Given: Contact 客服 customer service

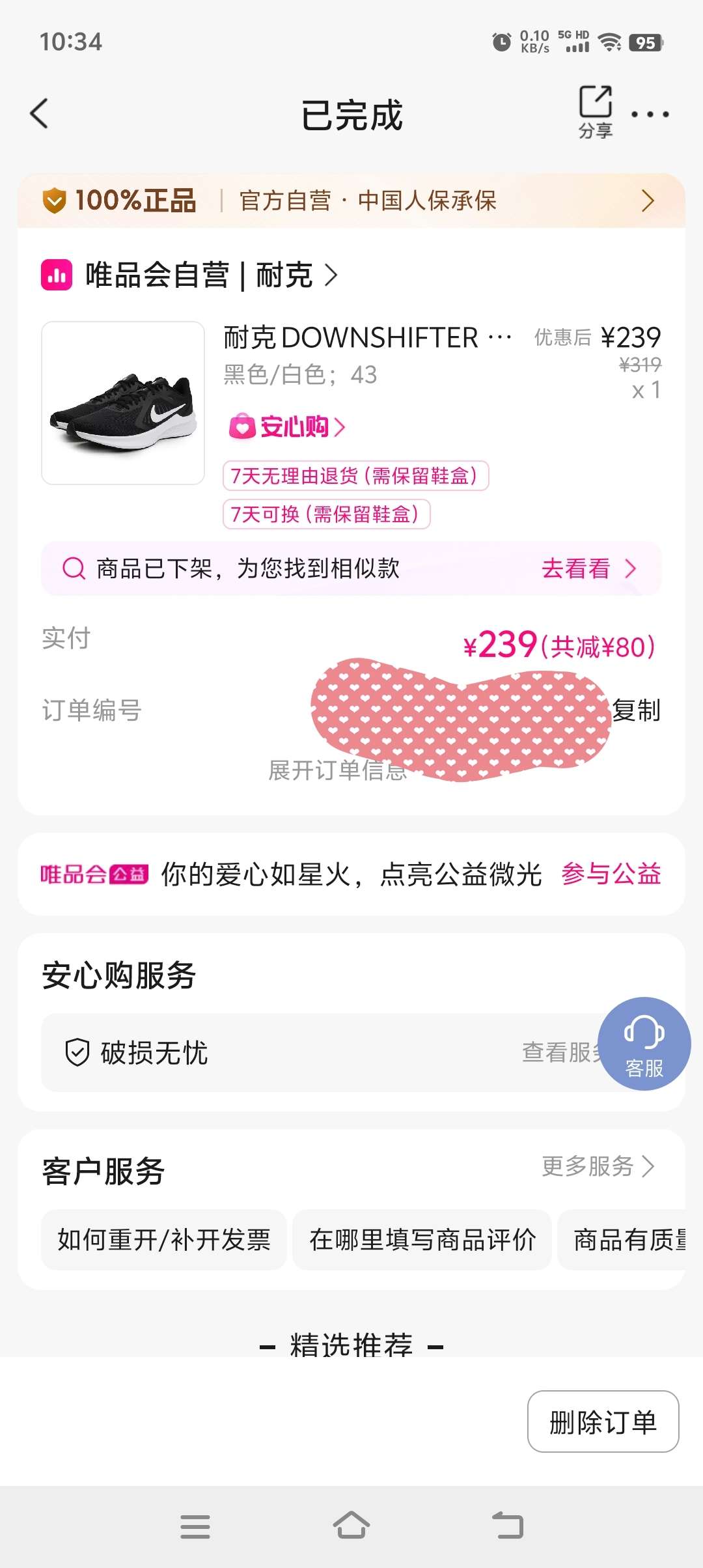Looking at the screenshot, I should (x=644, y=1044).
